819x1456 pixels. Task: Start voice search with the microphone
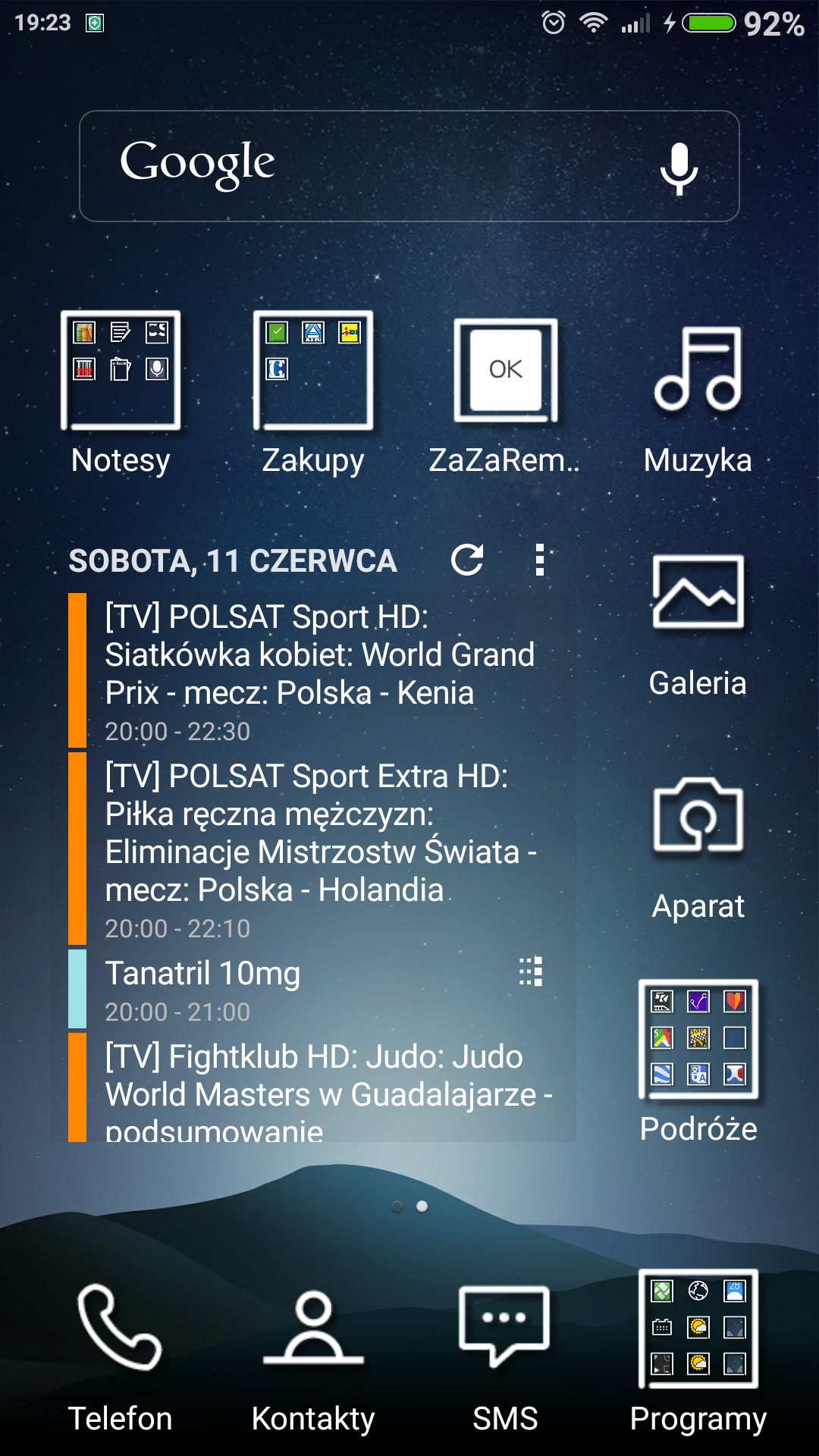point(679,168)
